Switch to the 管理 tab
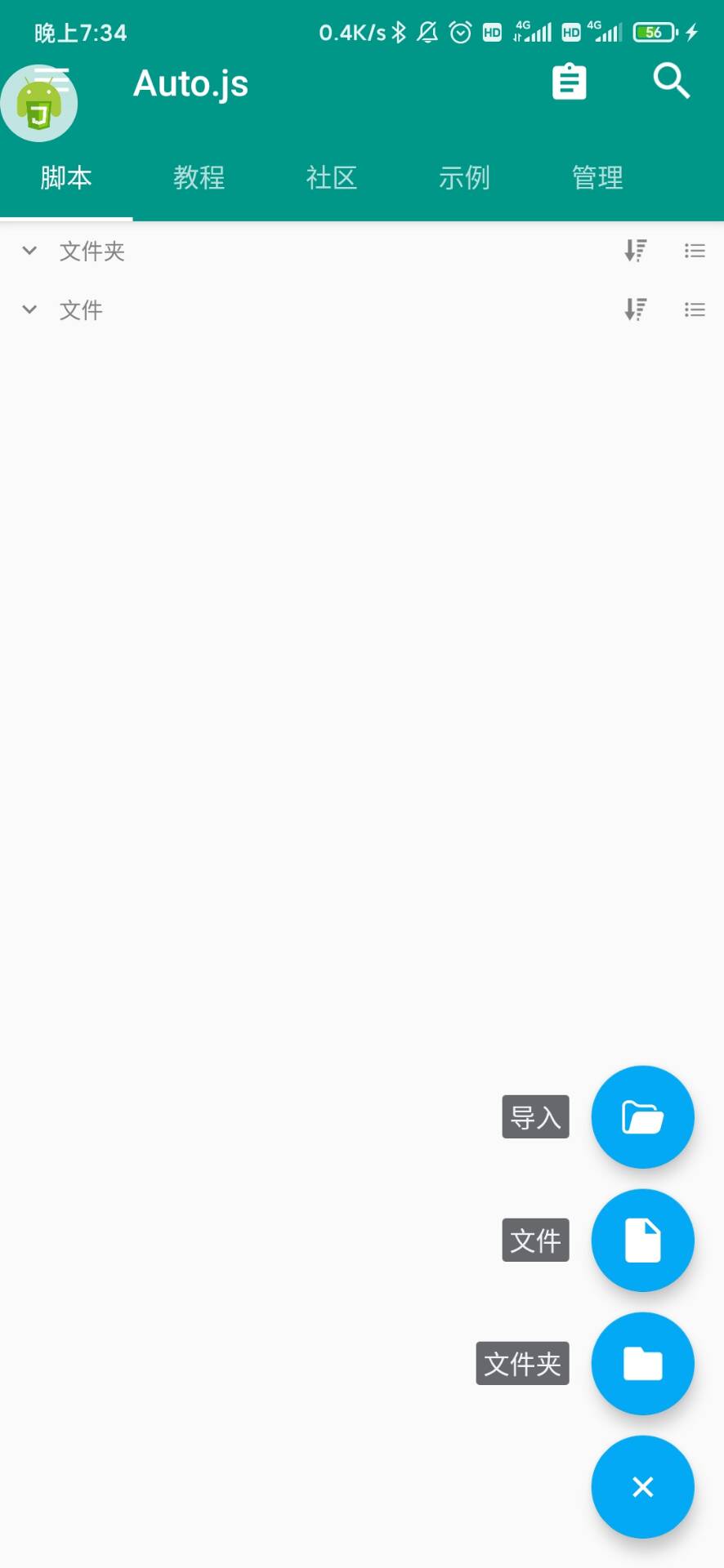This screenshot has width=724, height=1568. tap(597, 177)
